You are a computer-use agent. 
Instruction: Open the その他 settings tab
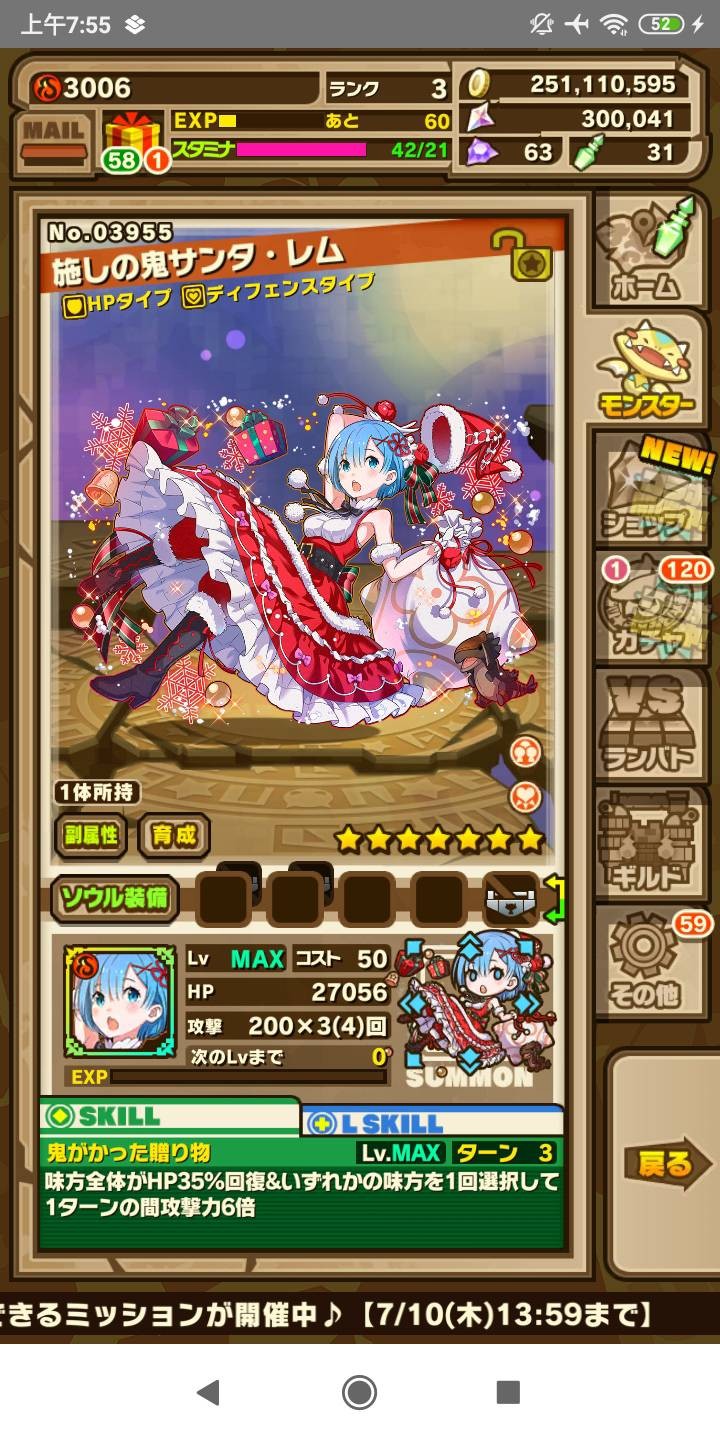point(647,962)
